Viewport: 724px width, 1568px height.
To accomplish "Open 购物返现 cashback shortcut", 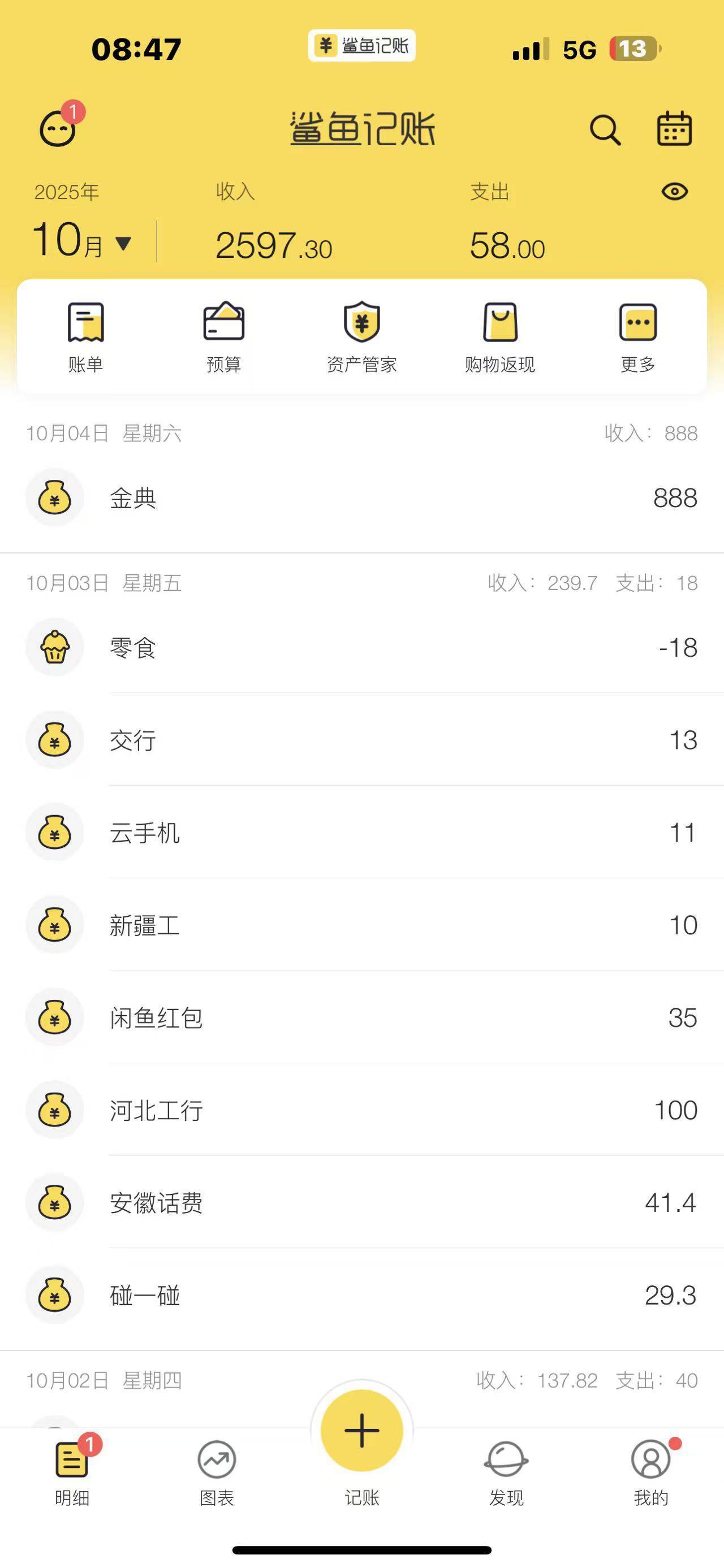I will pyautogui.click(x=500, y=337).
